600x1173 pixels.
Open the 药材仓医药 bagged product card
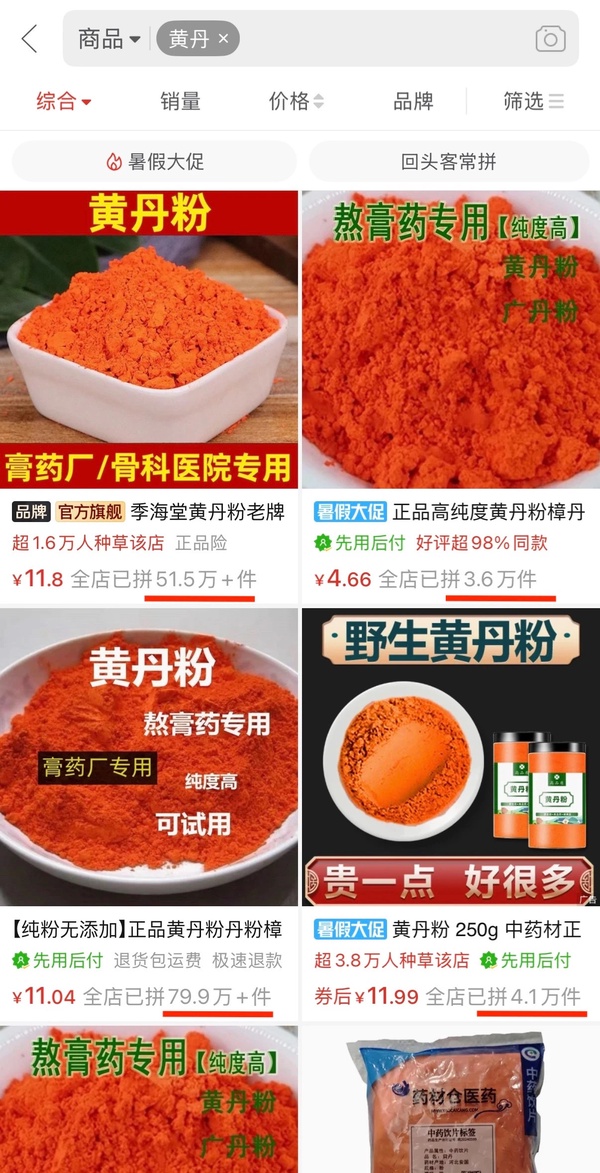click(x=450, y=1100)
